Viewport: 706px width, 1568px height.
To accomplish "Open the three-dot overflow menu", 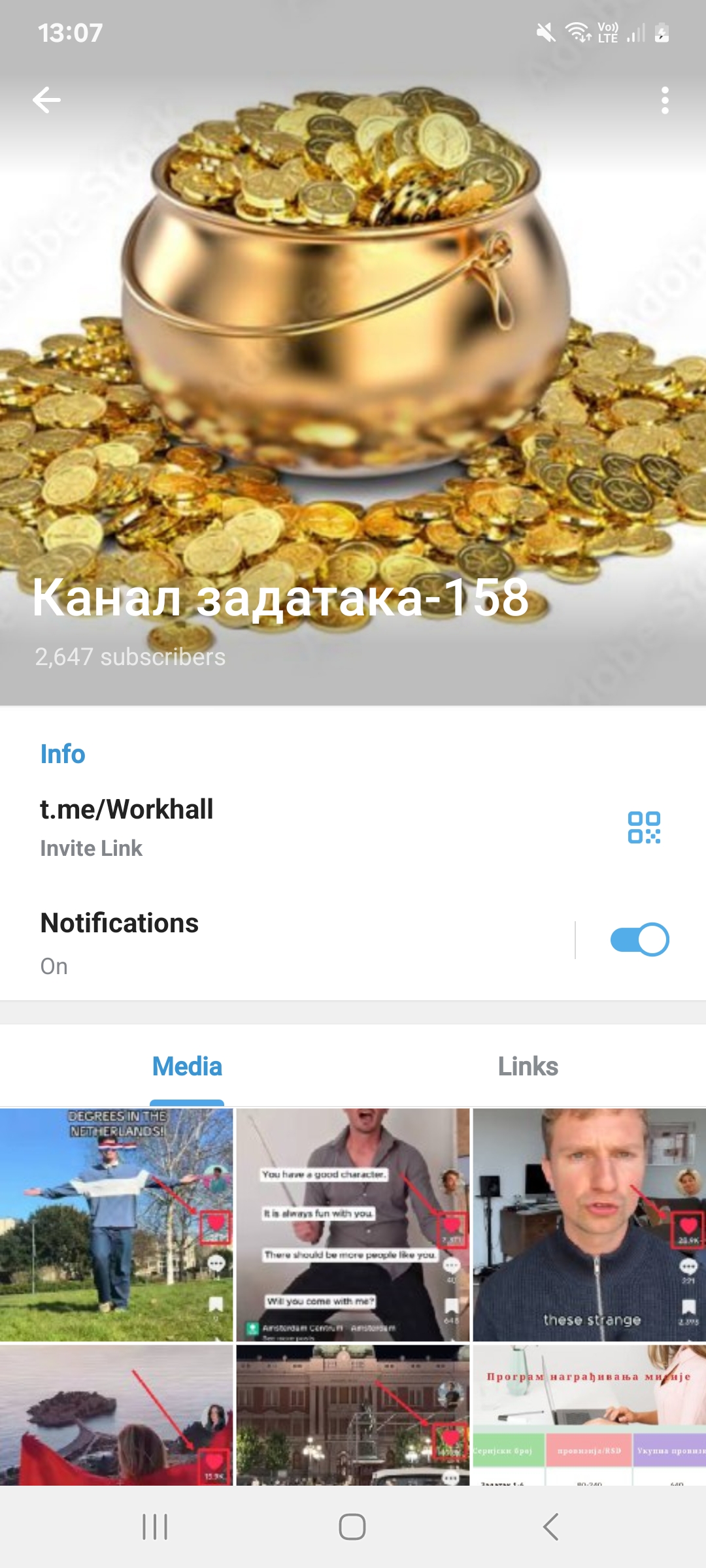I will (x=665, y=101).
